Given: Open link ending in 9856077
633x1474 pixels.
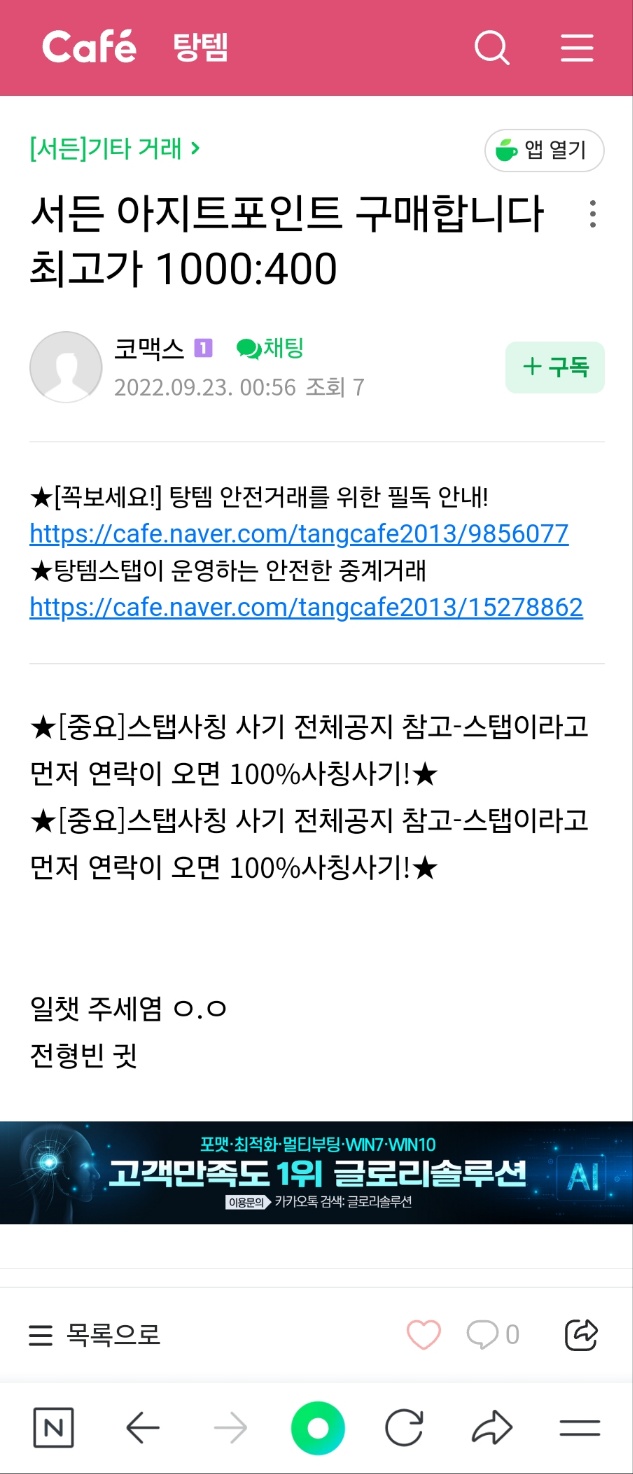Looking at the screenshot, I should click(299, 533).
